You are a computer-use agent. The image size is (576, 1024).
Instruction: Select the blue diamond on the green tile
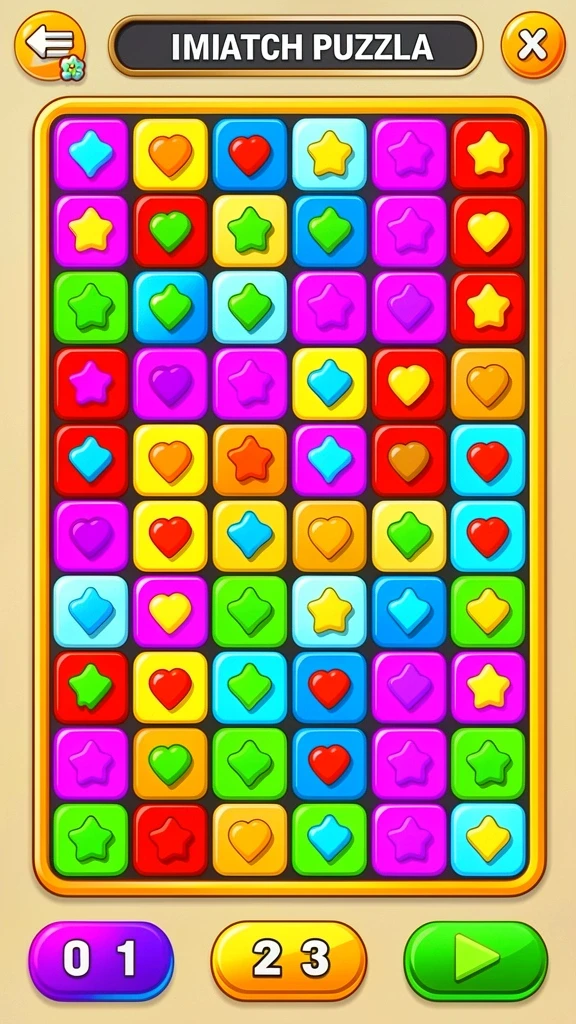[x=329, y=840]
